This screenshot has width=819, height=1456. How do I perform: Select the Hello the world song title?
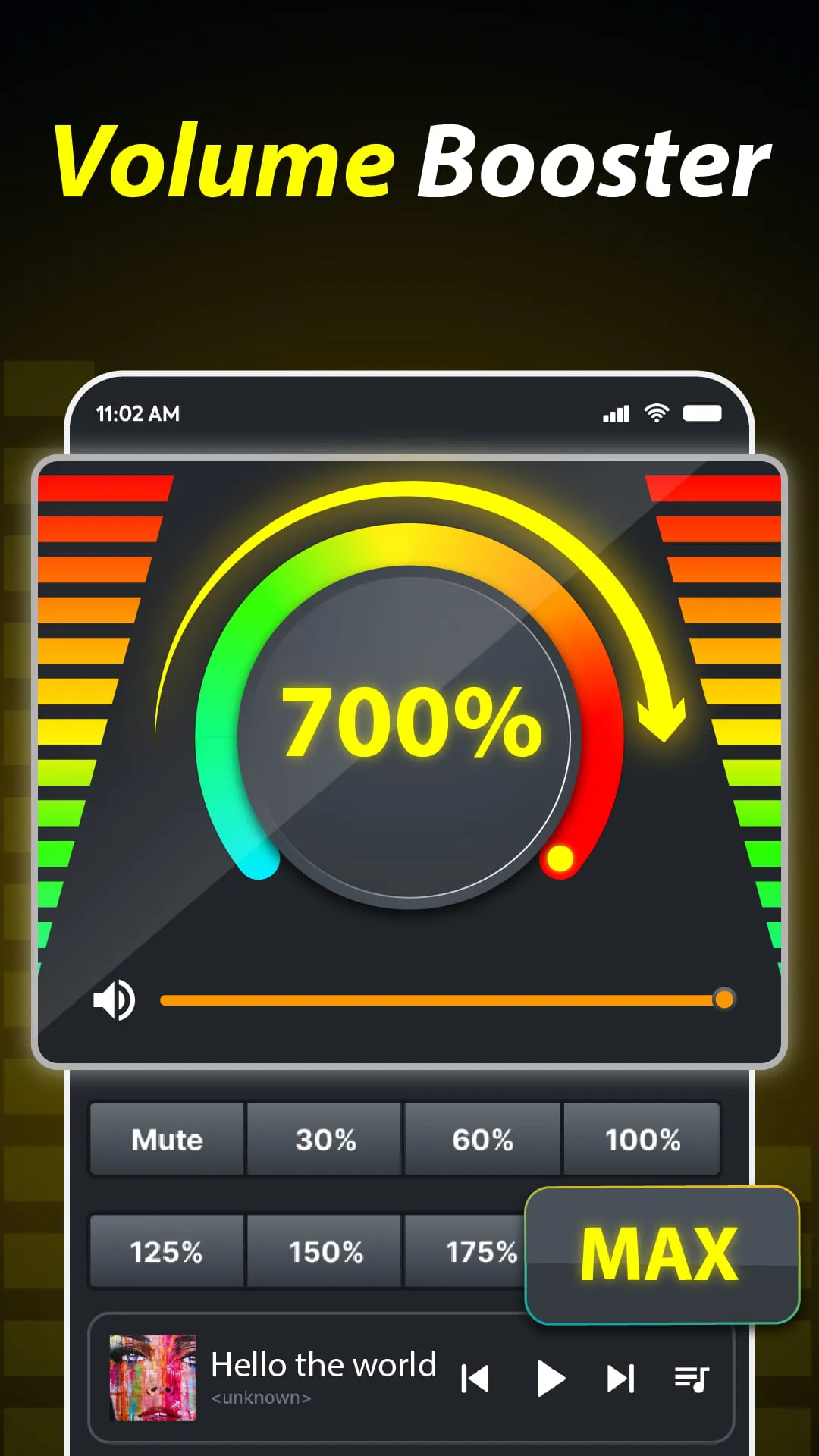tap(325, 1363)
